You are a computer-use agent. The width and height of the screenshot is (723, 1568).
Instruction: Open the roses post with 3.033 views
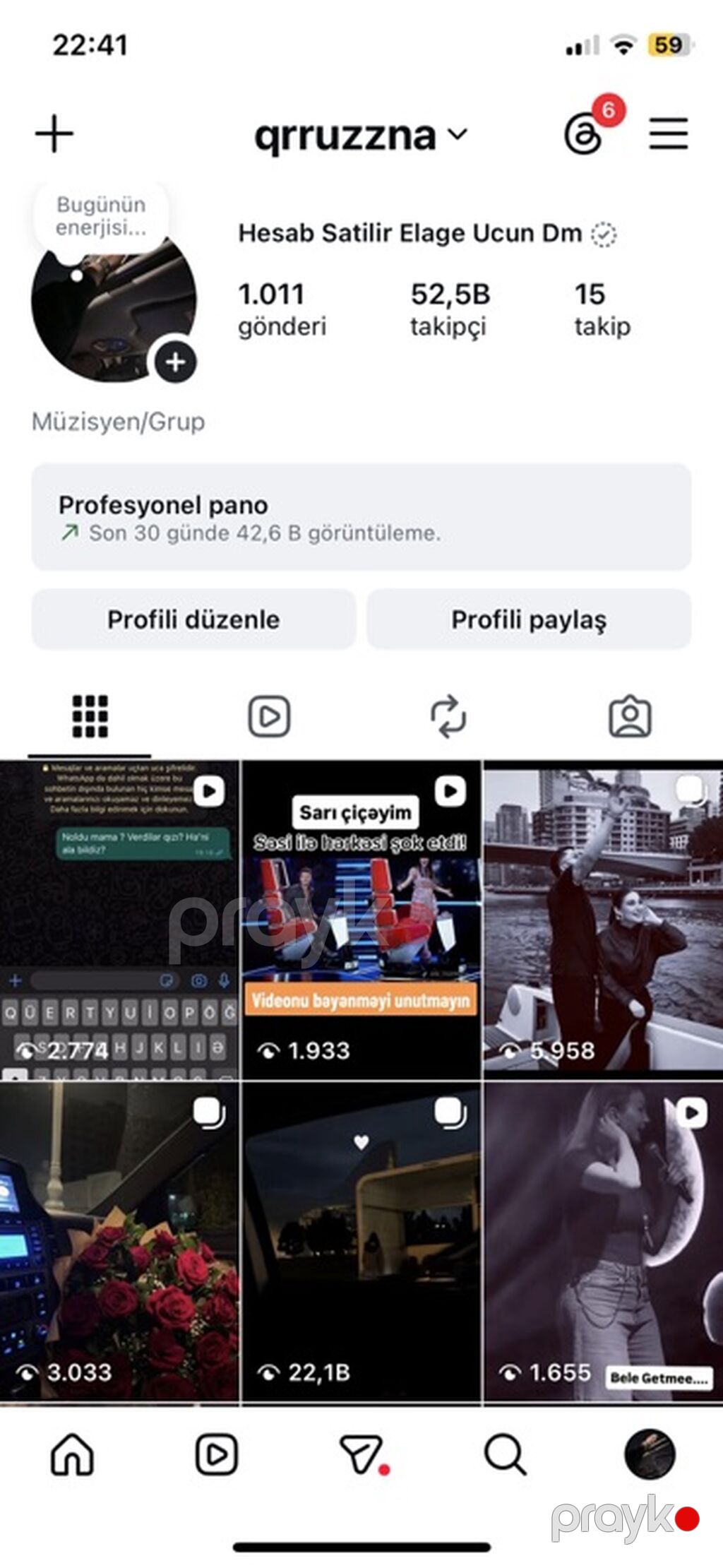click(119, 1243)
